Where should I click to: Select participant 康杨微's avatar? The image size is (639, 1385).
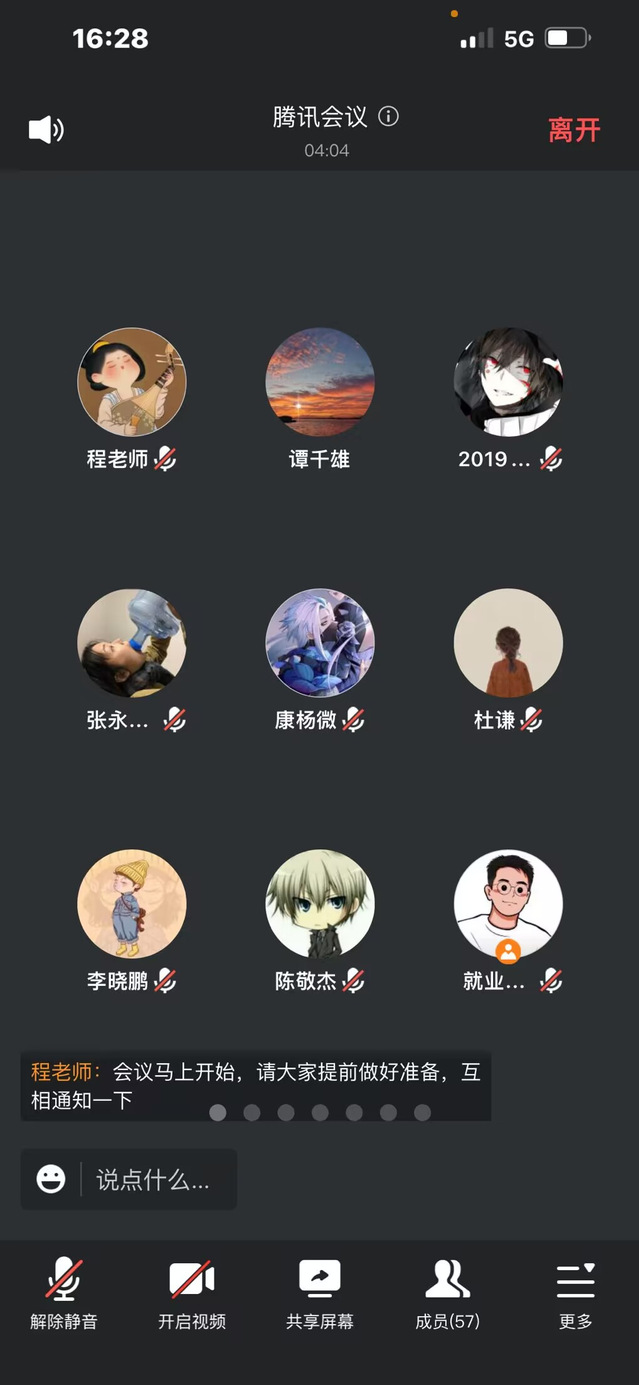[320, 643]
